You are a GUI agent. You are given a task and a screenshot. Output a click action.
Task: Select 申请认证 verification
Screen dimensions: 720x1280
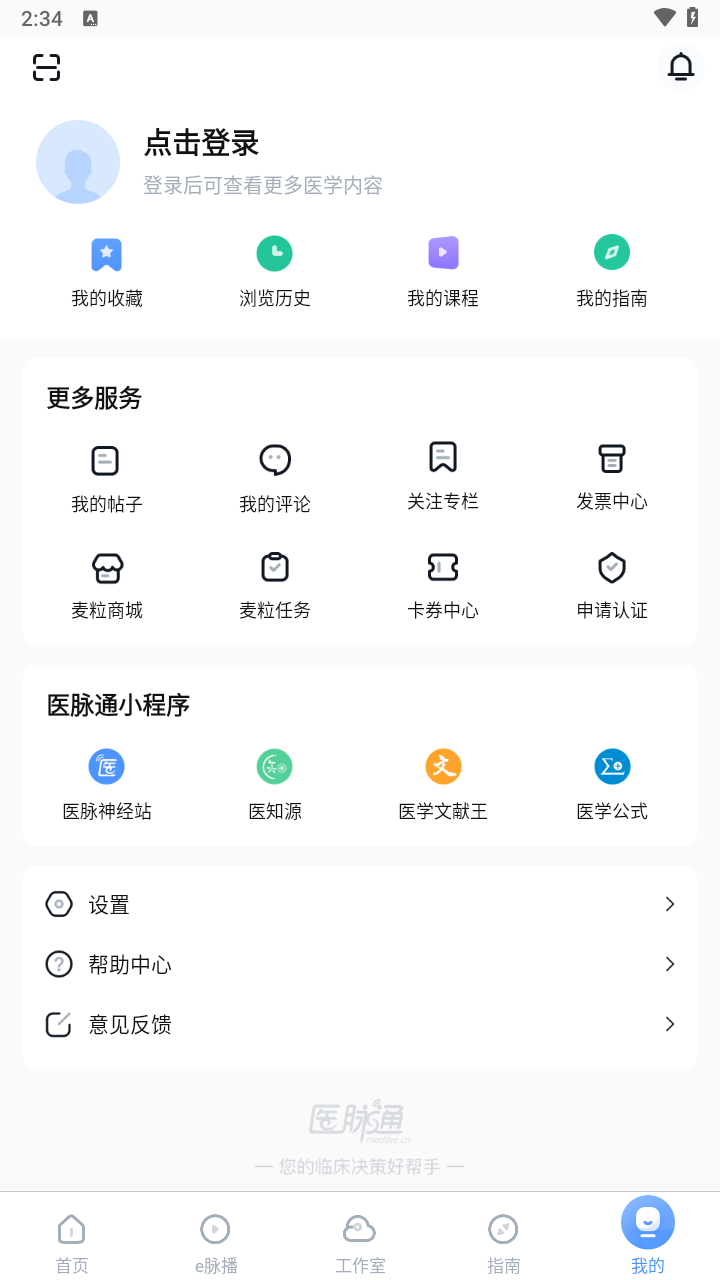click(612, 585)
